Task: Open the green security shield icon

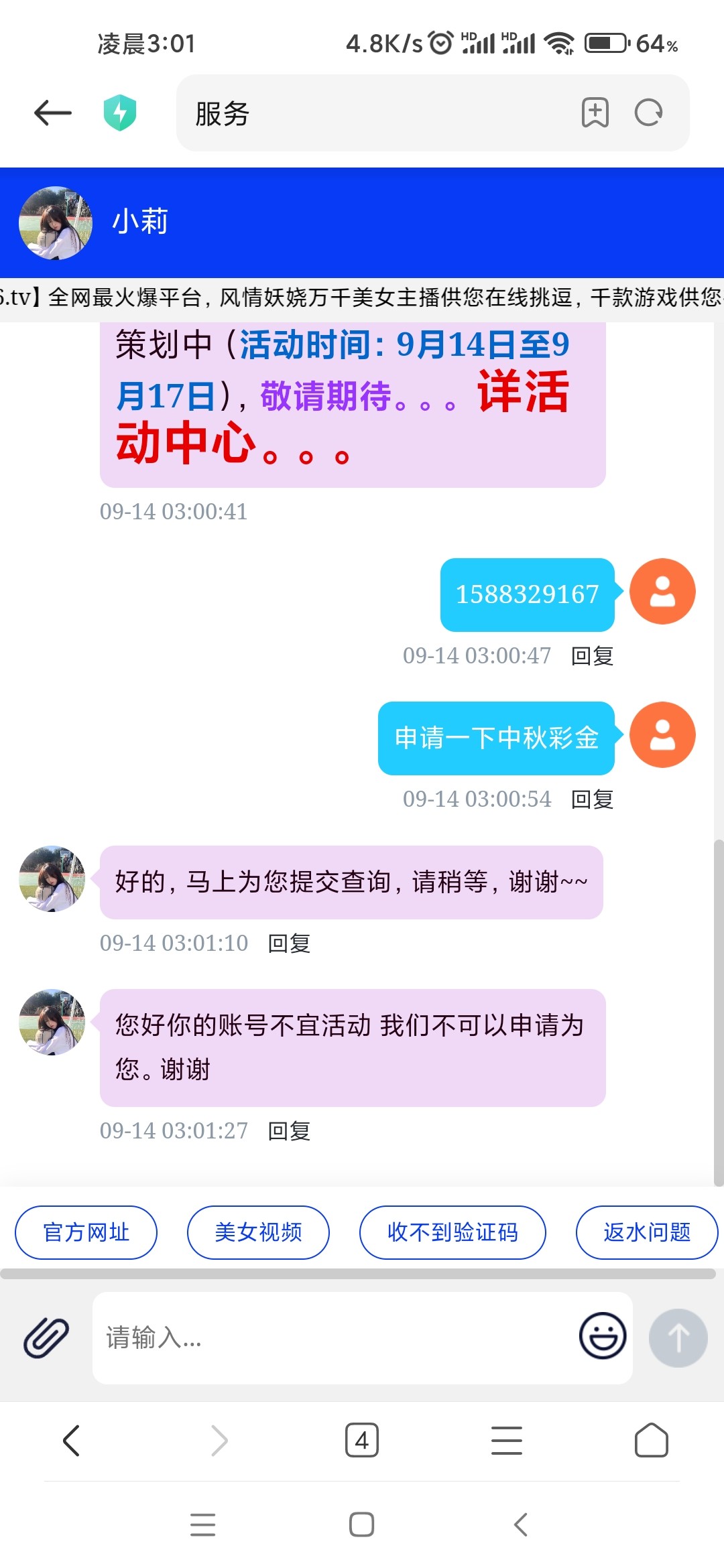Action: point(120,113)
